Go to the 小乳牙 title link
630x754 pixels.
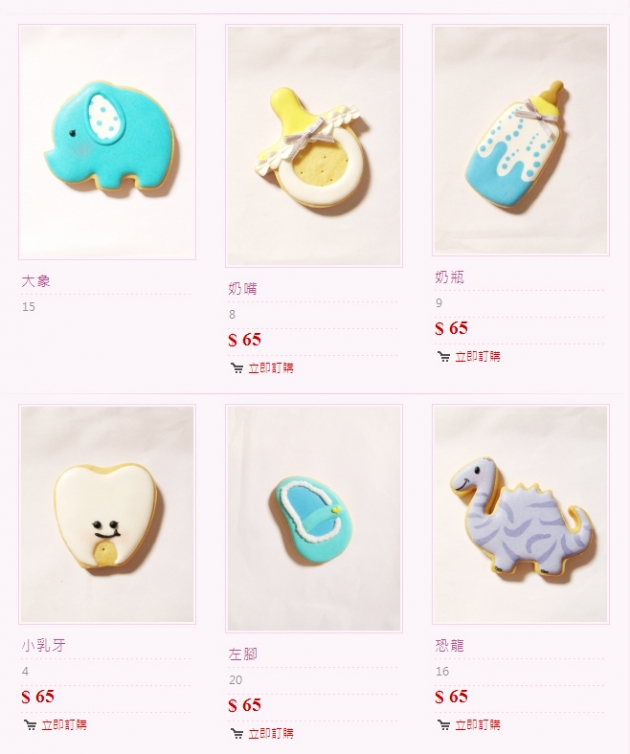pyautogui.click(x=43, y=646)
